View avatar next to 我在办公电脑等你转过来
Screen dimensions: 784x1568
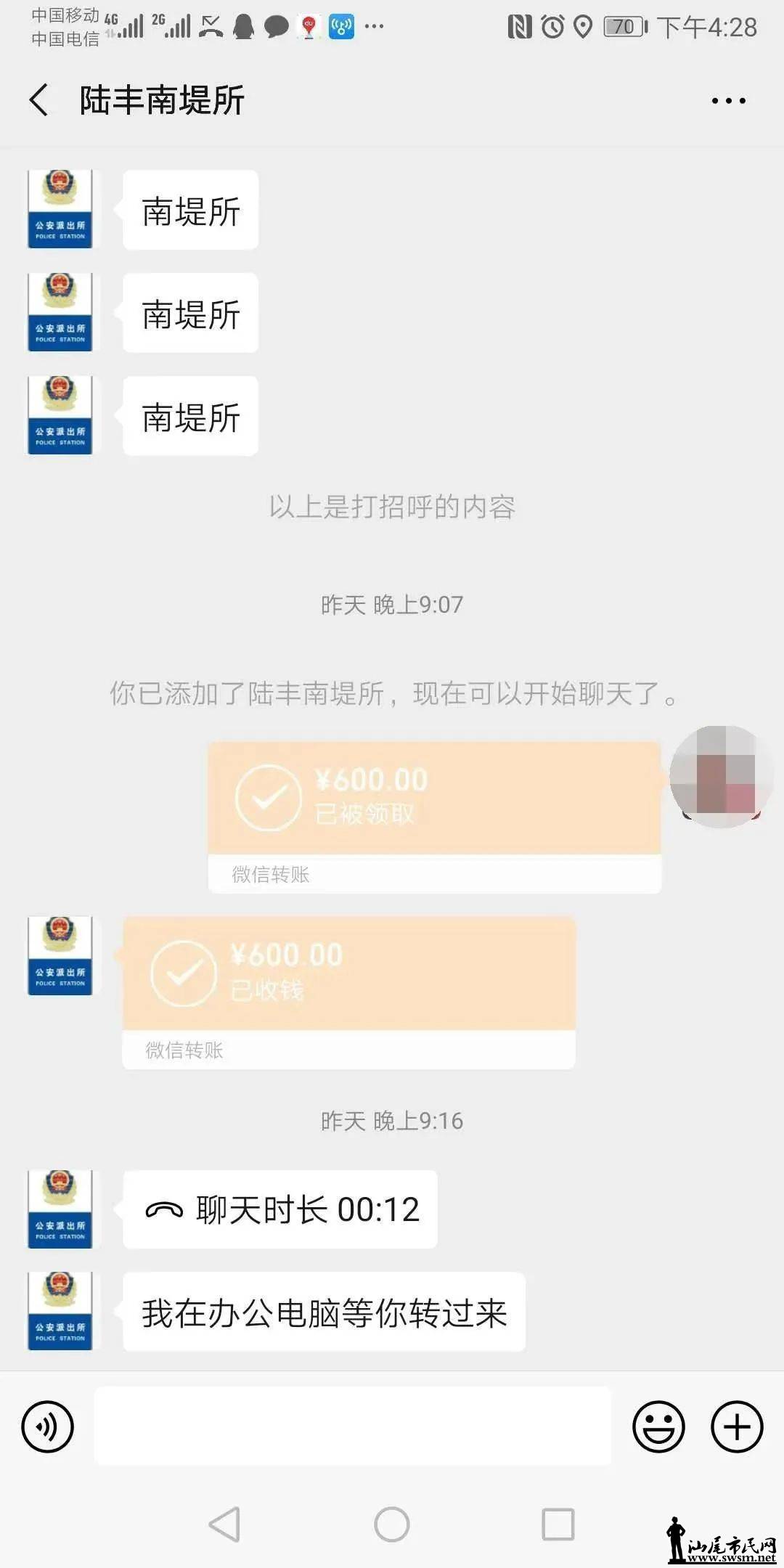coord(60,1311)
